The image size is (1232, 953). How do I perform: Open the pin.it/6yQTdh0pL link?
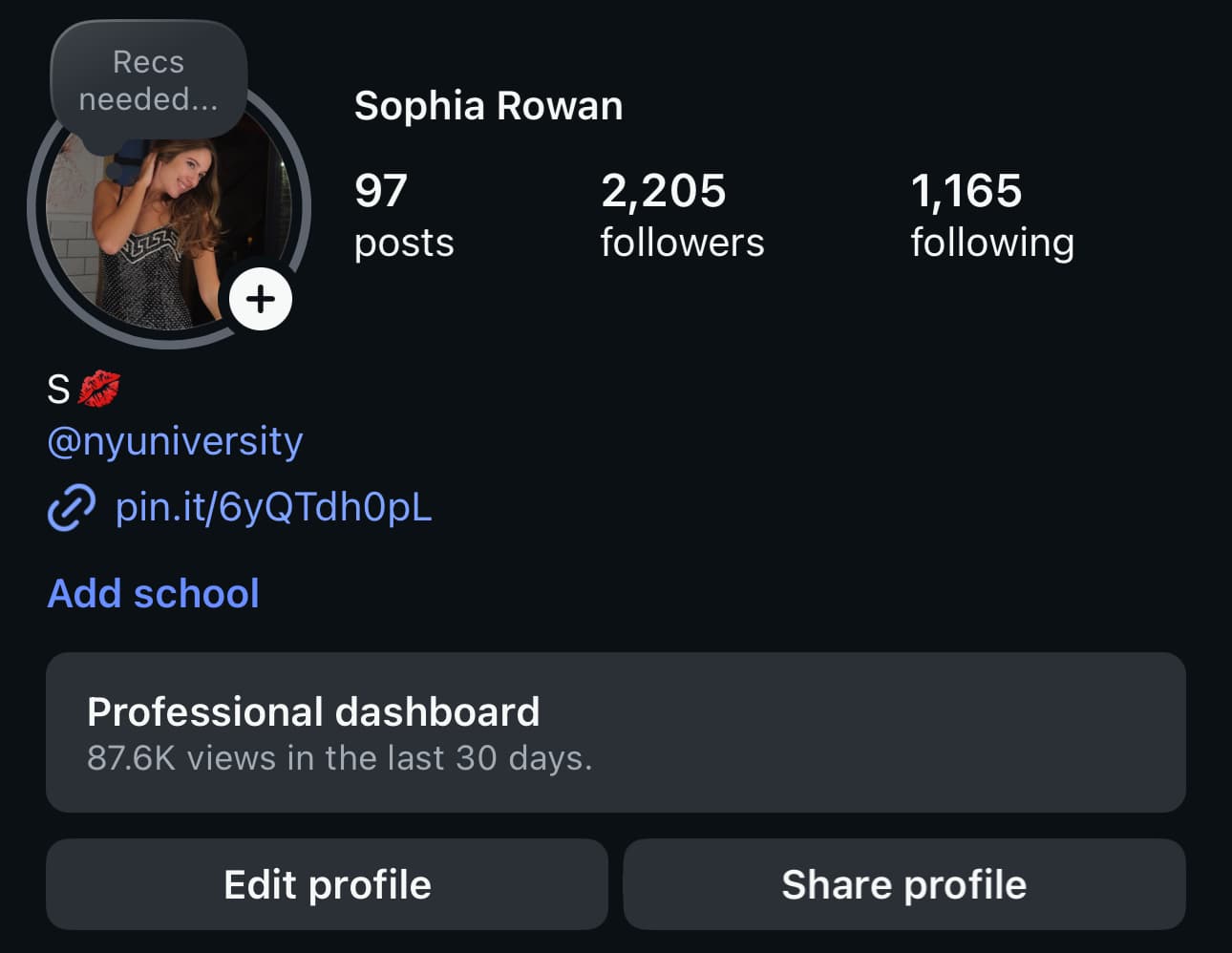[x=272, y=507]
